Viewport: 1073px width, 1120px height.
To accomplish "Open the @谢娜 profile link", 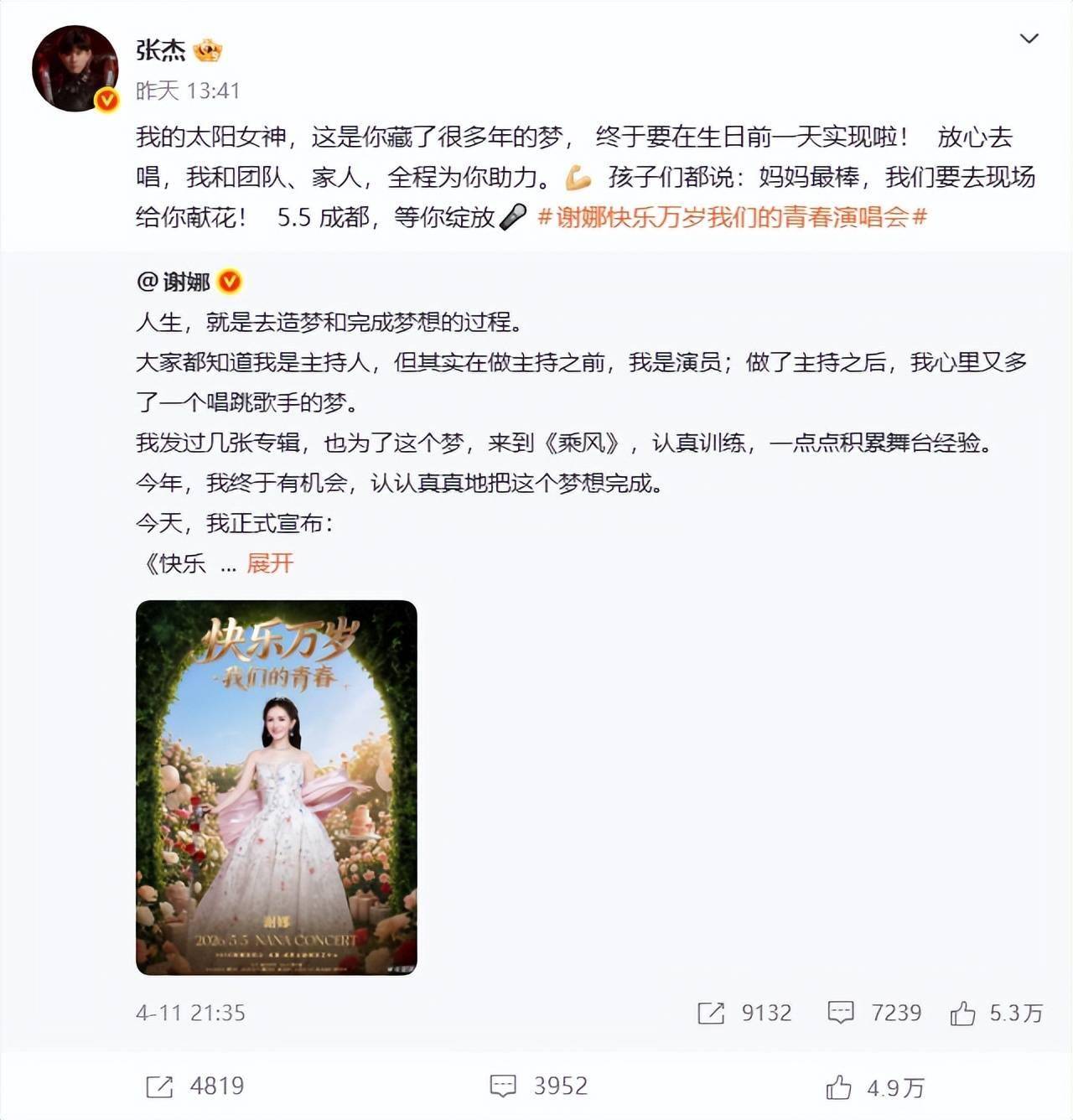I will point(174,282).
